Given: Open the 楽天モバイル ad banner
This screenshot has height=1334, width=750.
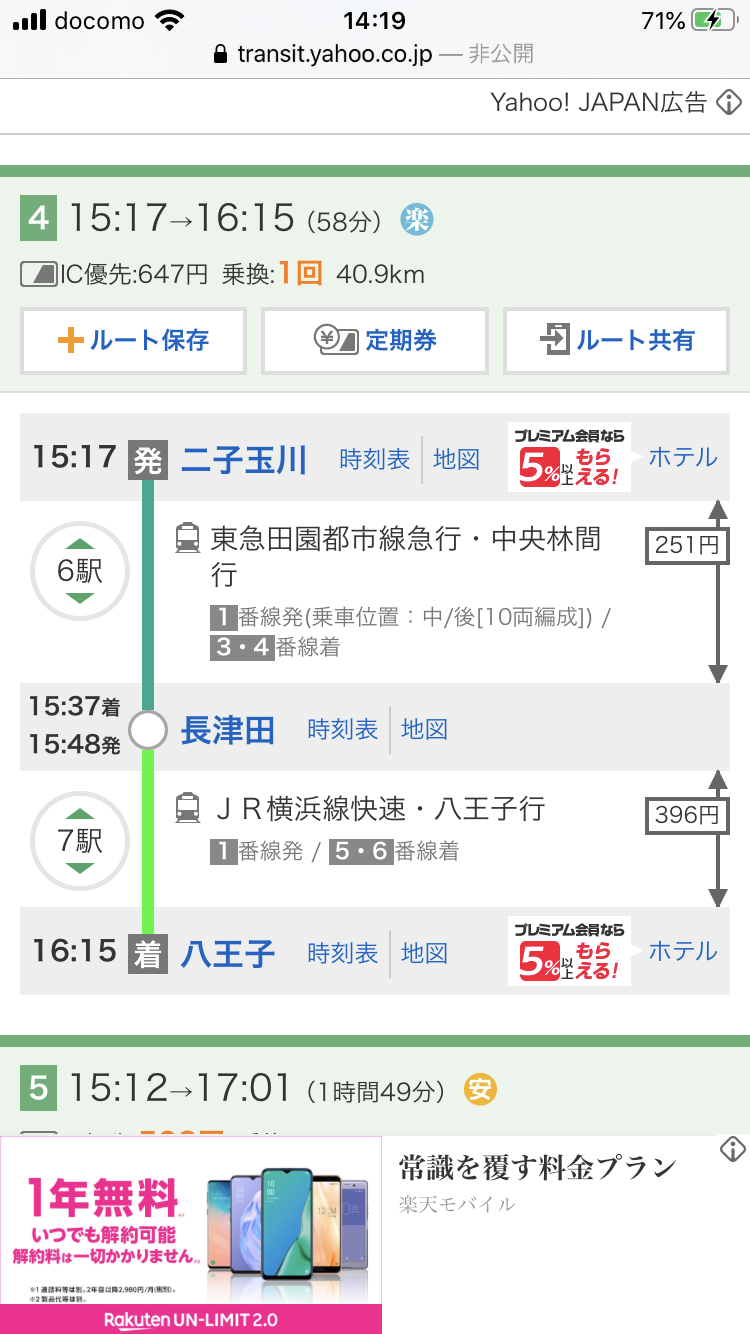Looking at the screenshot, I should coord(375,1235).
